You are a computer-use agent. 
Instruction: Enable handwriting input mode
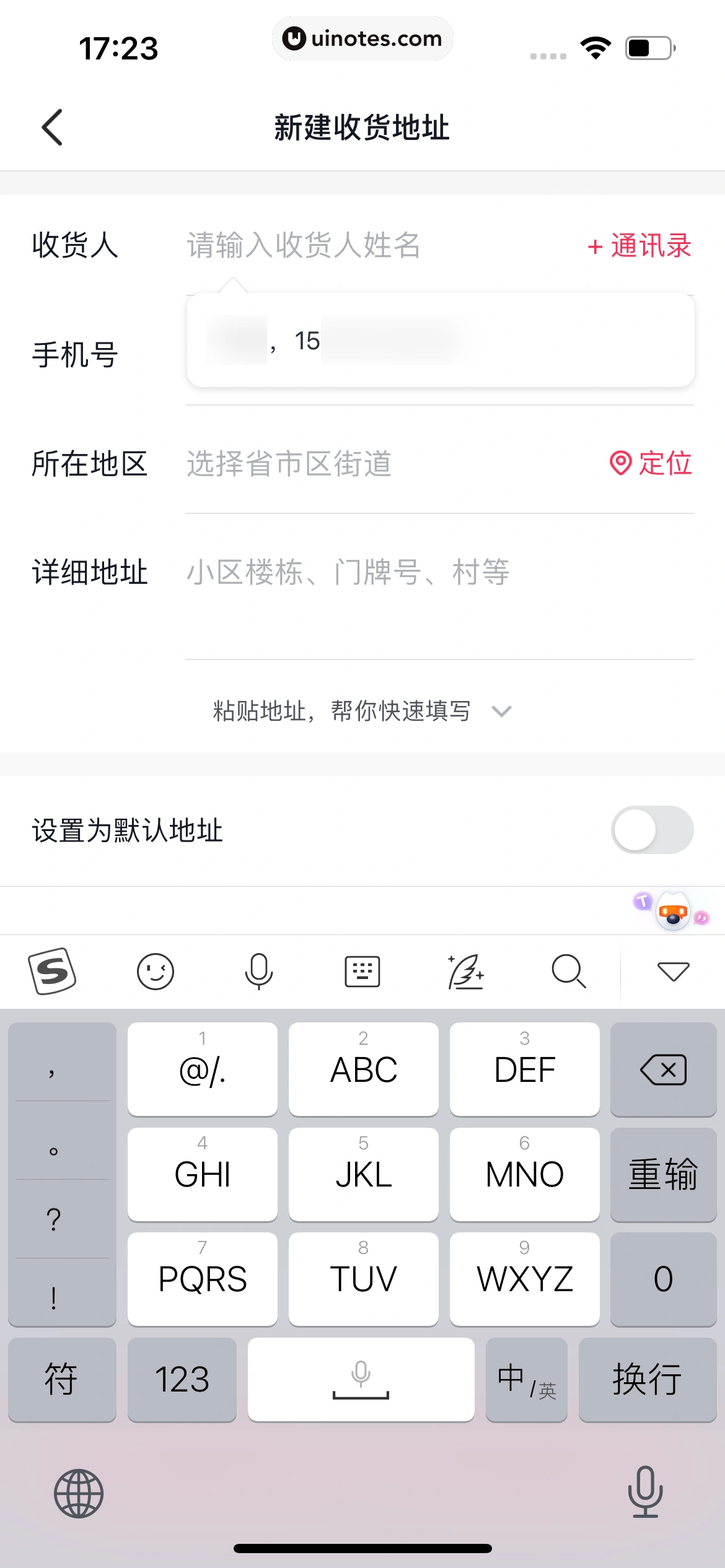[x=465, y=970]
